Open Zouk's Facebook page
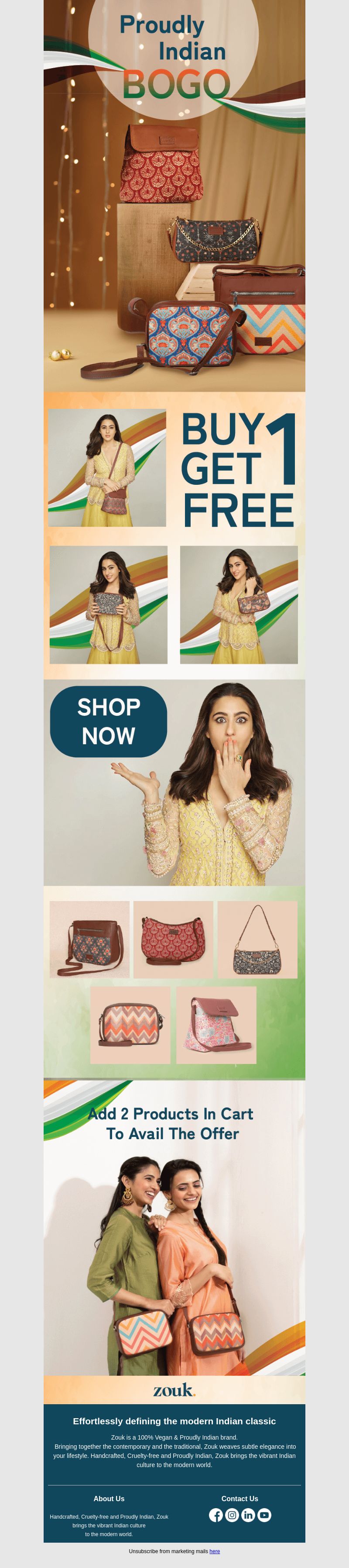349x1568 pixels. click(216, 1515)
